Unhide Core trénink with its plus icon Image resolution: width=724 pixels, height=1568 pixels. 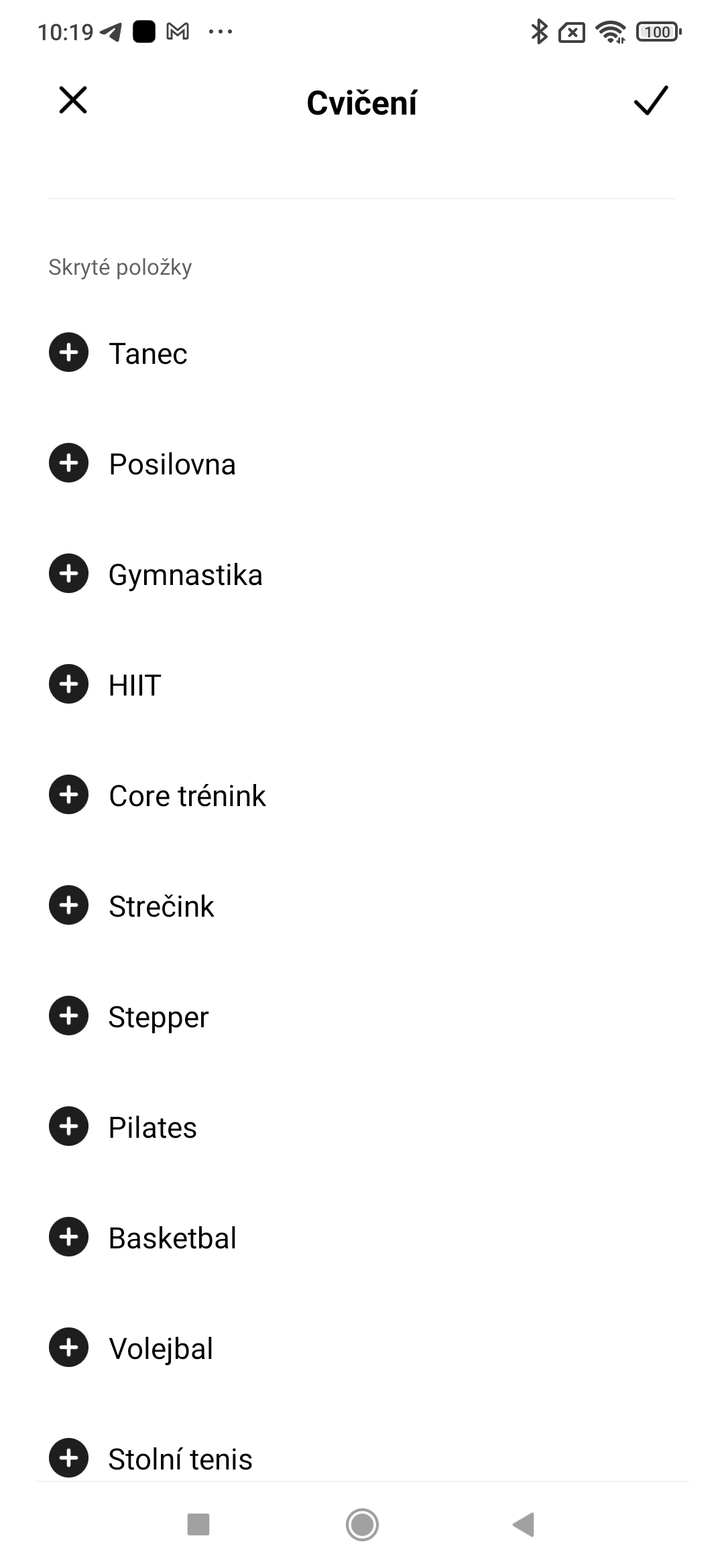click(x=68, y=795)
